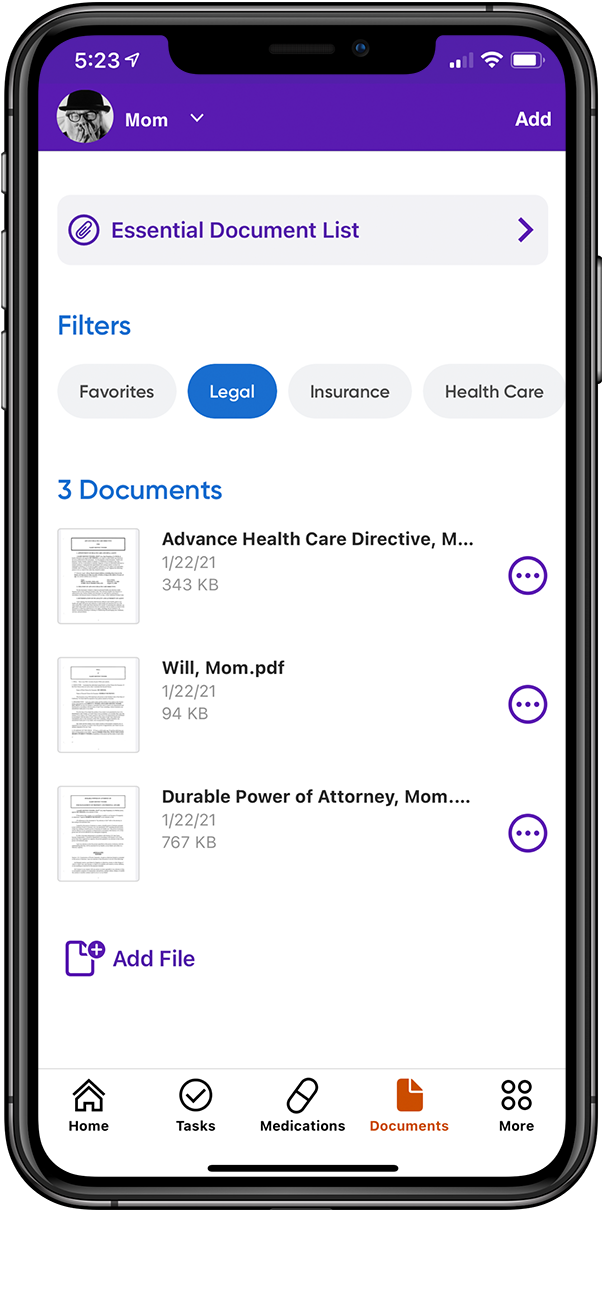This screenshot has height=1294, width=602.
Task: Go to the Home tab
Action: pos(89,1106)
